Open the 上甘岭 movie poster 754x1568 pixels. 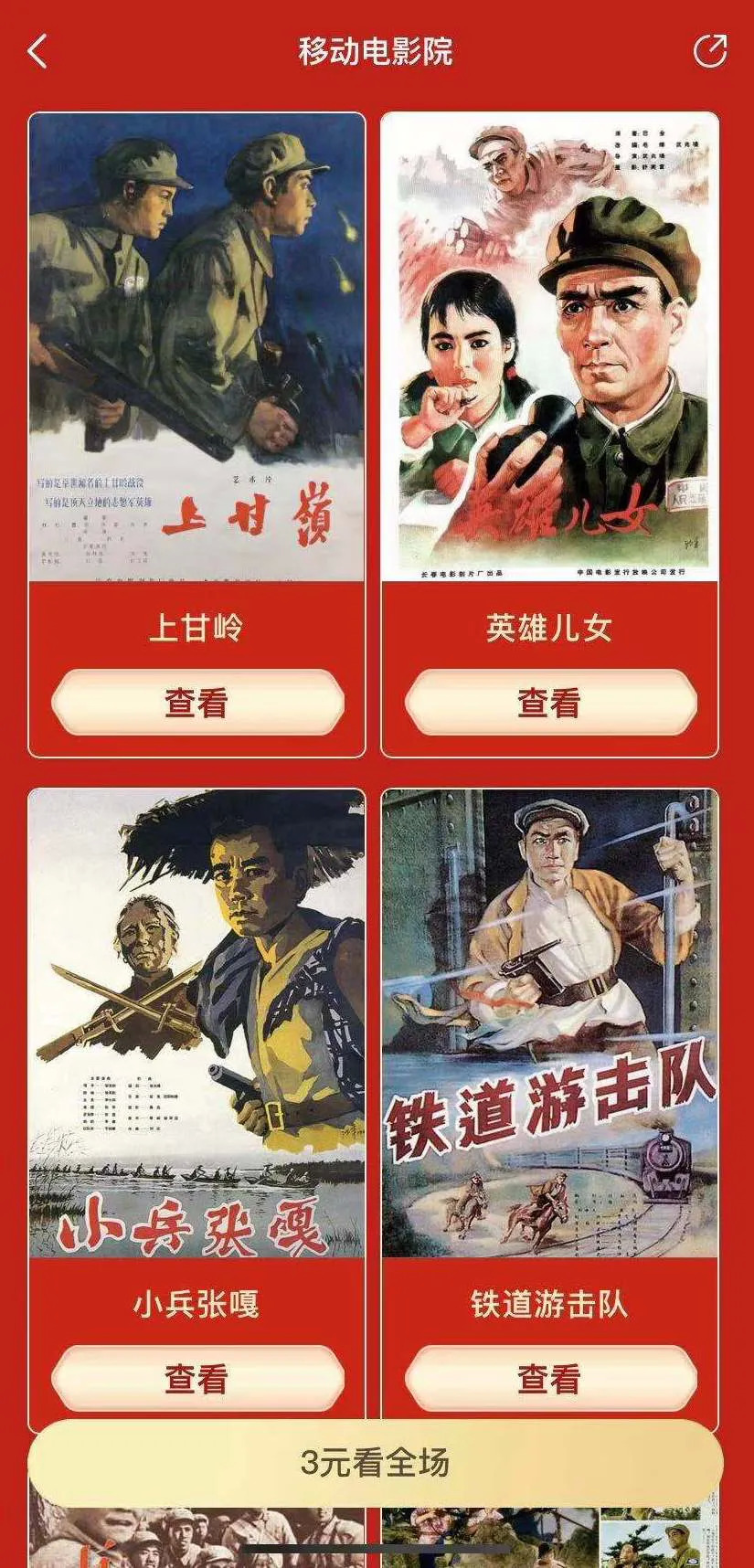196,347
